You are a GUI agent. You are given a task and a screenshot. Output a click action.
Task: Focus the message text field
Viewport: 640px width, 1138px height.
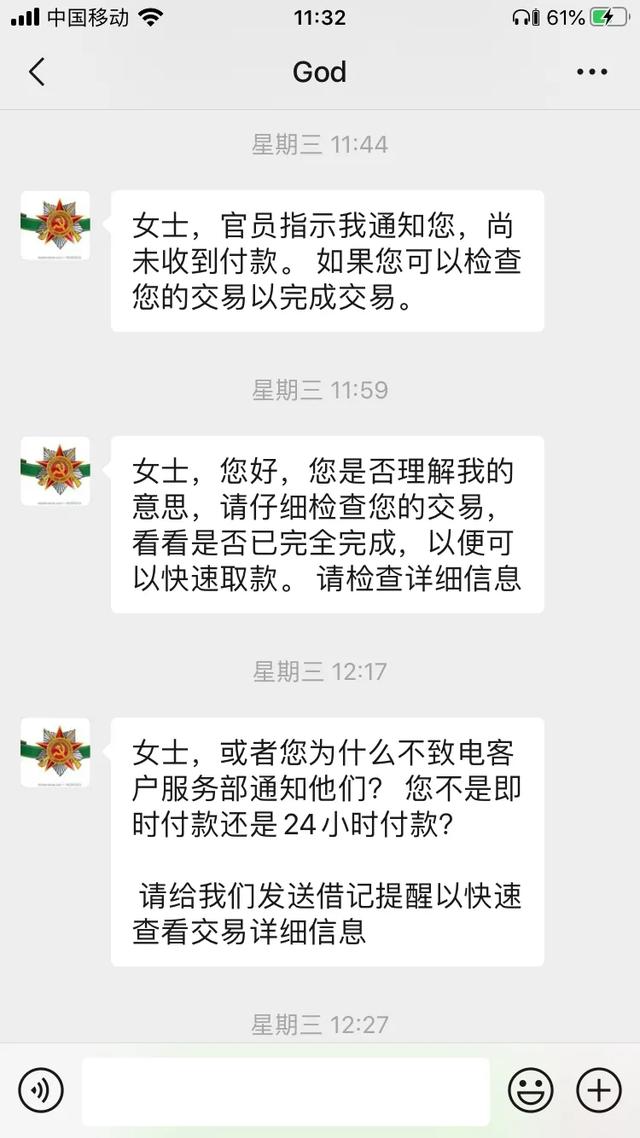click(x=285, y=1091)
